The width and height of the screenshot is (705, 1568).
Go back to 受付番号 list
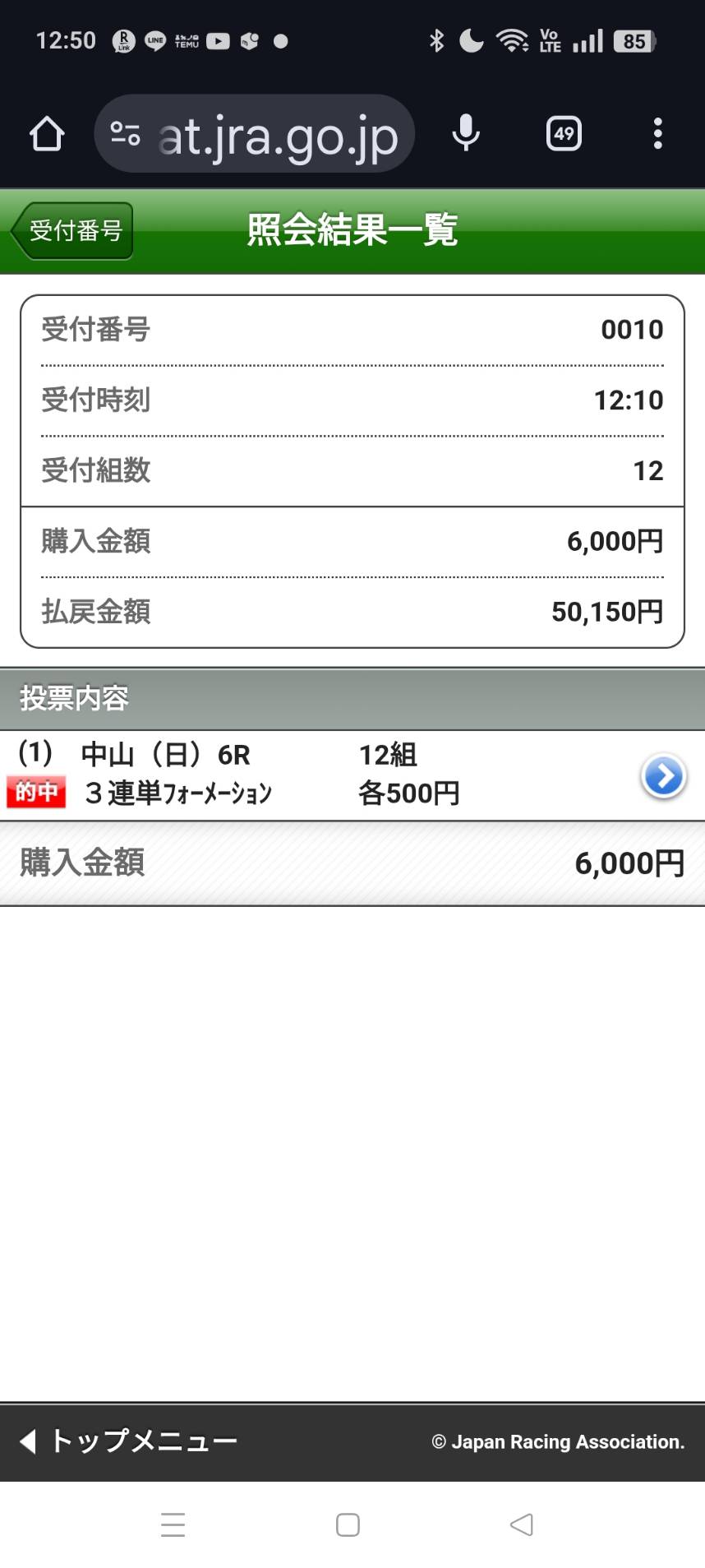[73, 231]
